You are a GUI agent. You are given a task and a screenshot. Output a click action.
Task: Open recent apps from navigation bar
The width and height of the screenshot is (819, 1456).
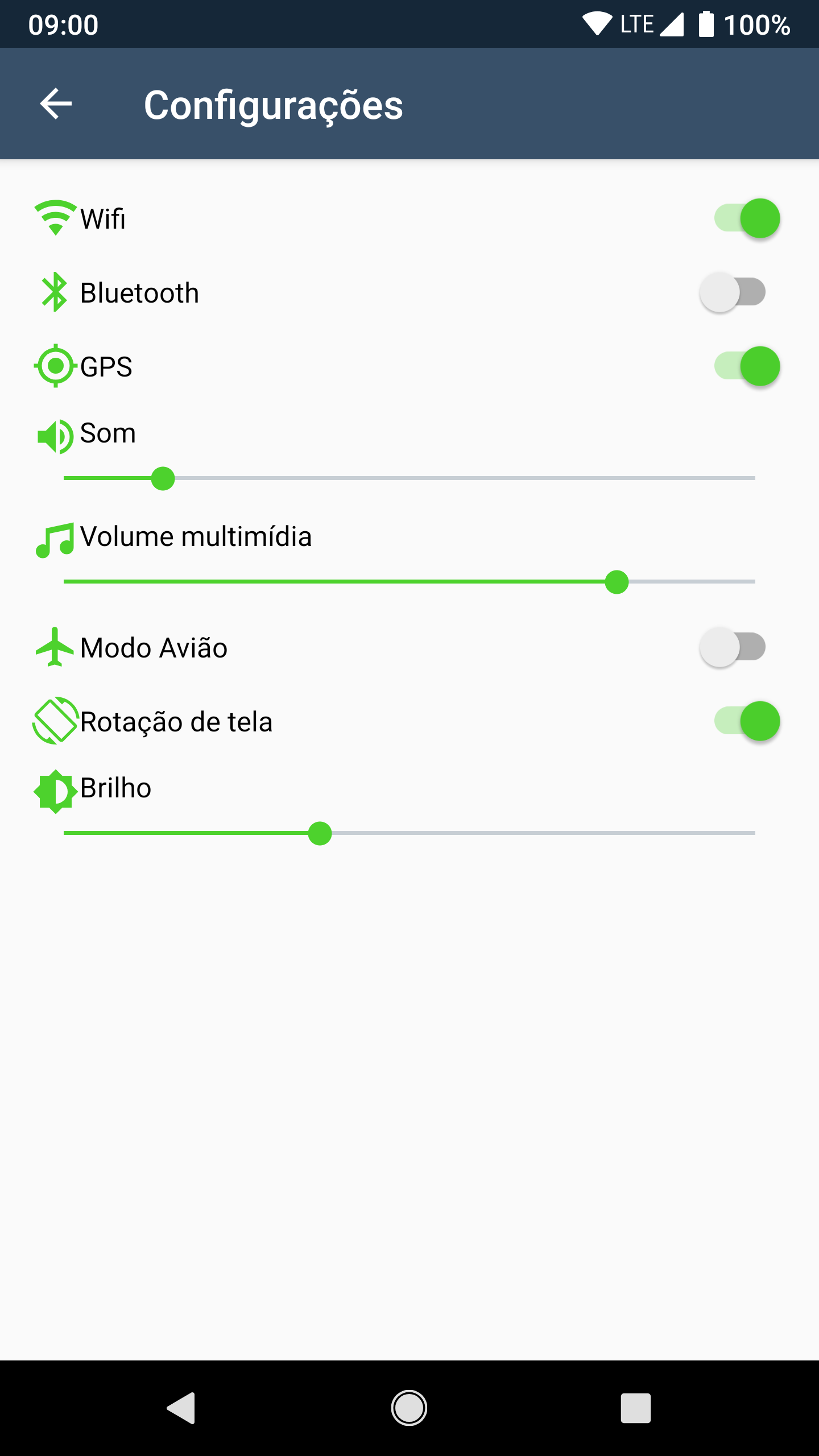tap(635, 1408)
